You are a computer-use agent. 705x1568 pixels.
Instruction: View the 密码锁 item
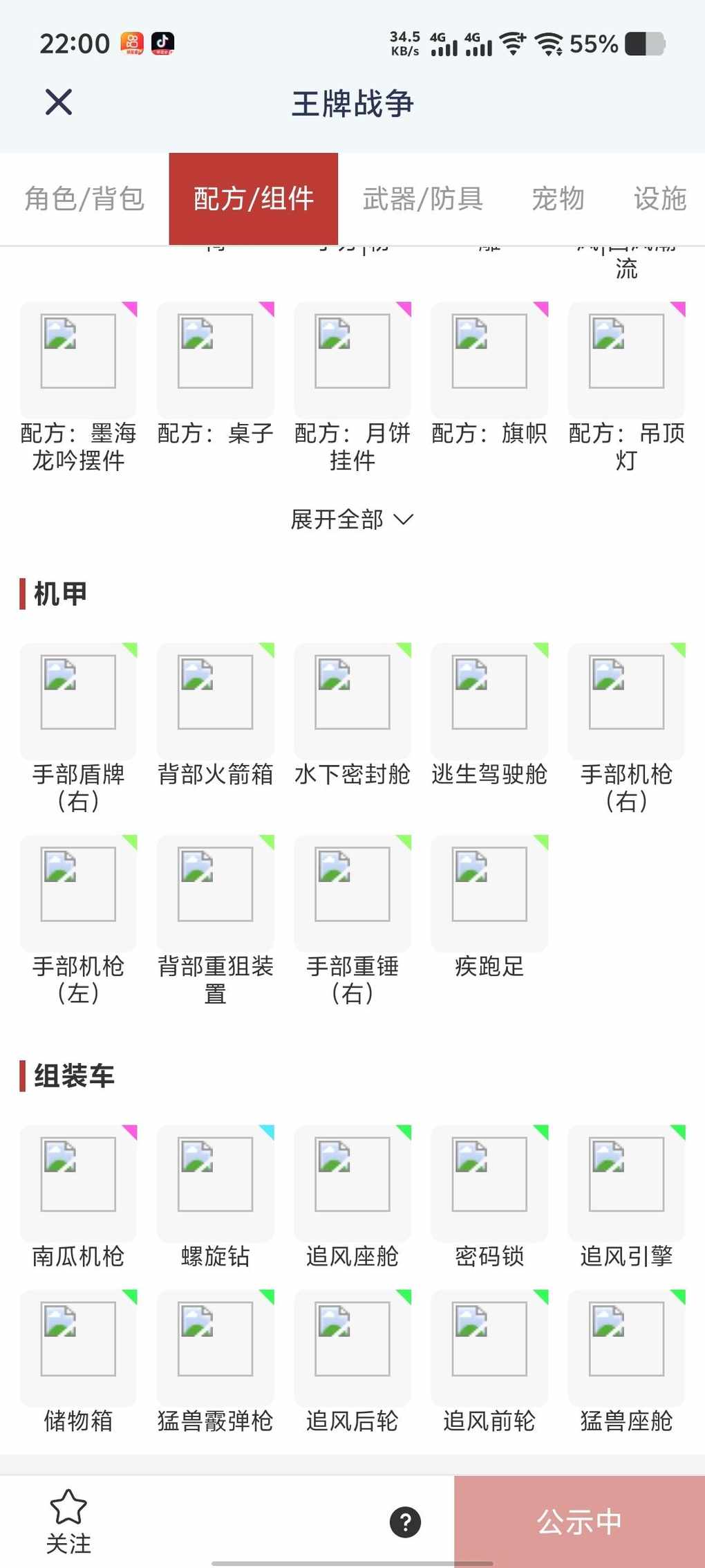pos(489,1183)
